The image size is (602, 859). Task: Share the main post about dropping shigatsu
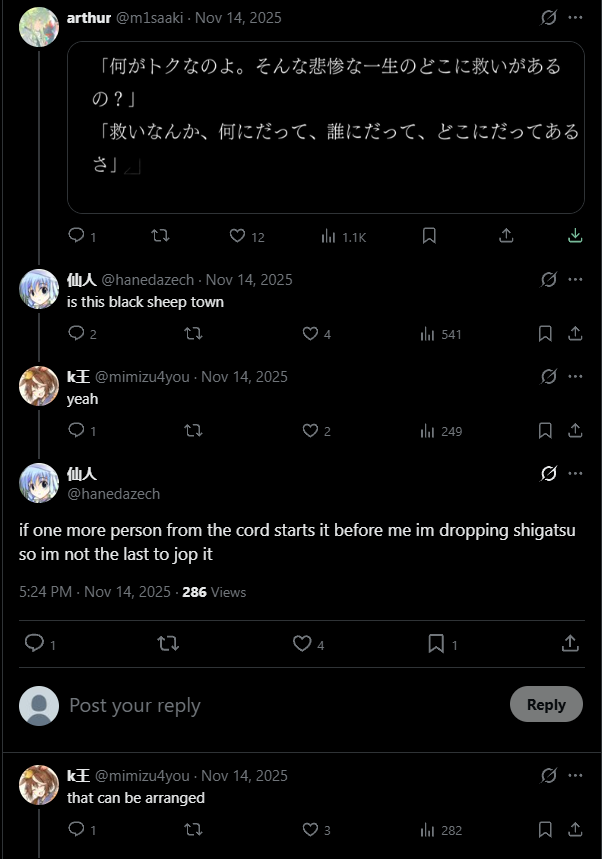pyautogui.click(x=570, y=643)
